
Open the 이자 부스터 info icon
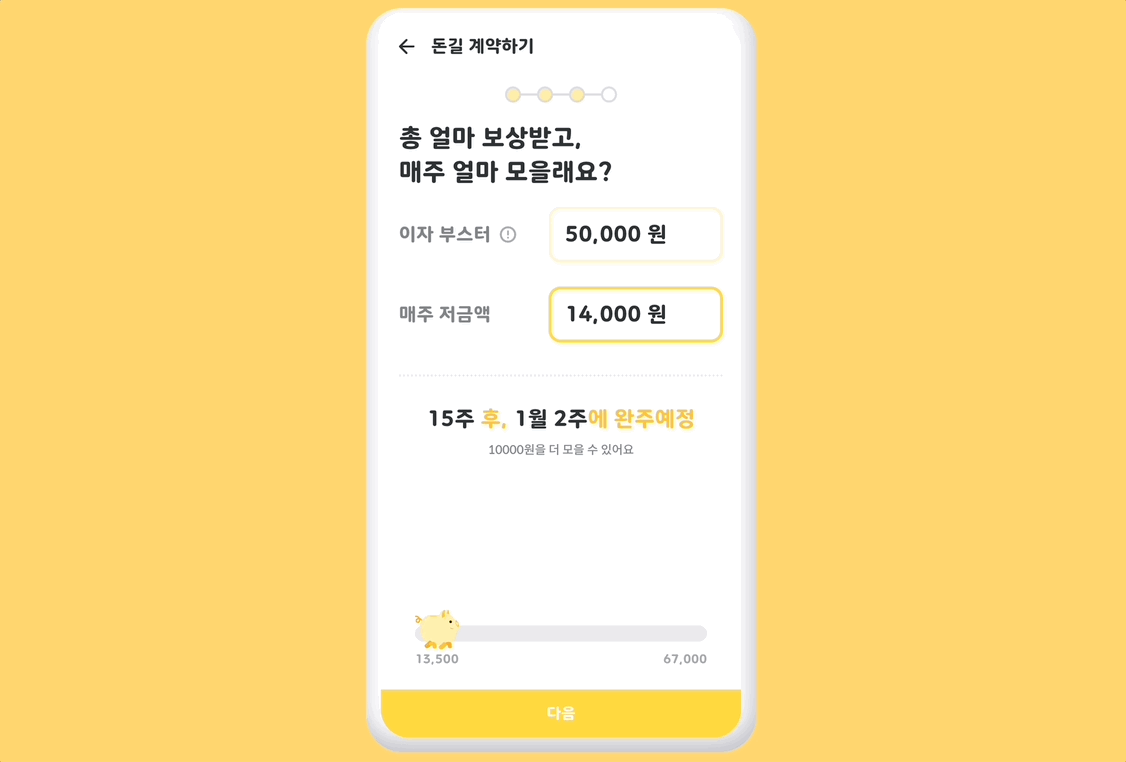click(x=508, y=235)
